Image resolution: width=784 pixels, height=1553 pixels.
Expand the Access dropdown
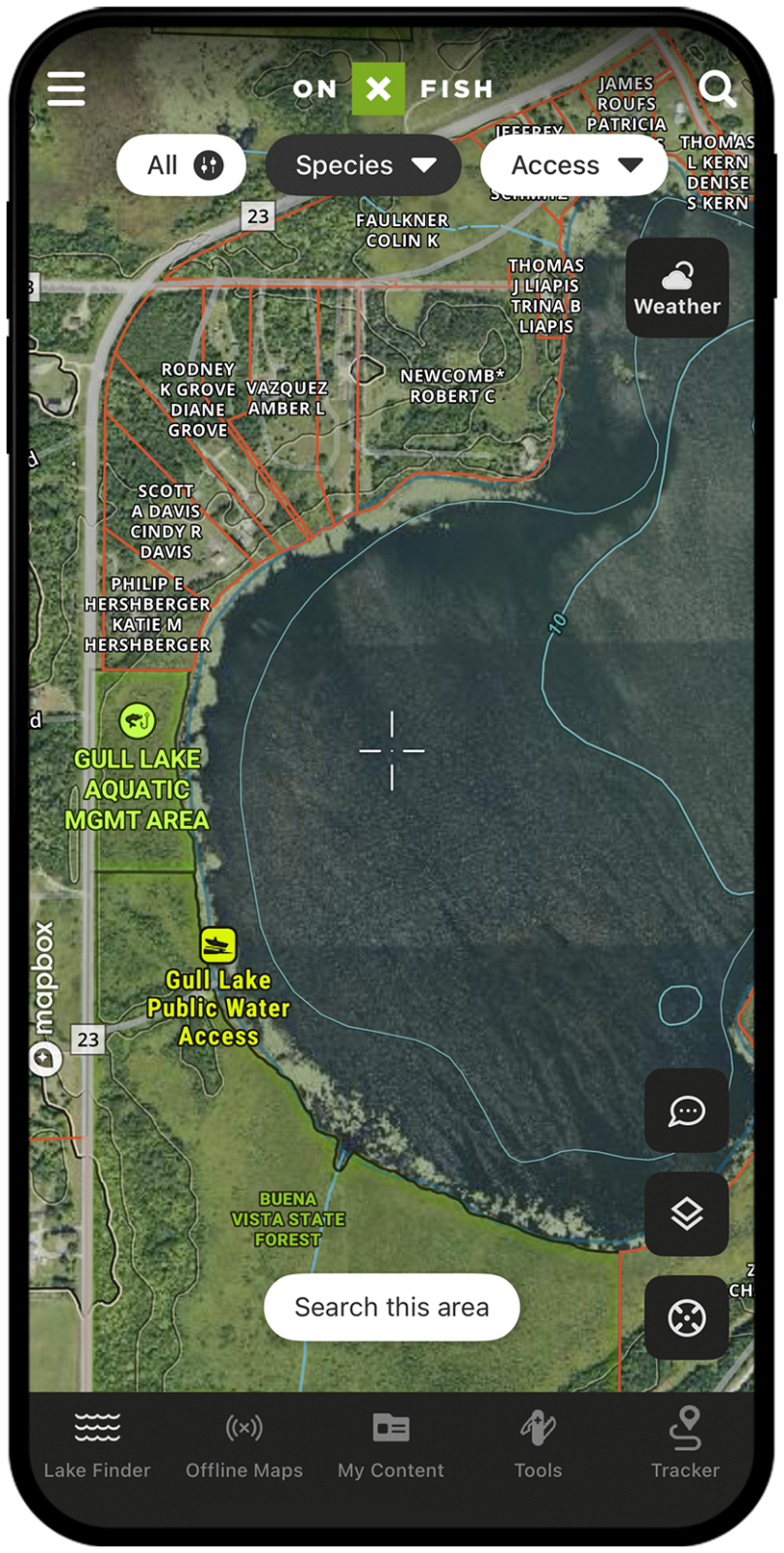(x=574, y=165)
